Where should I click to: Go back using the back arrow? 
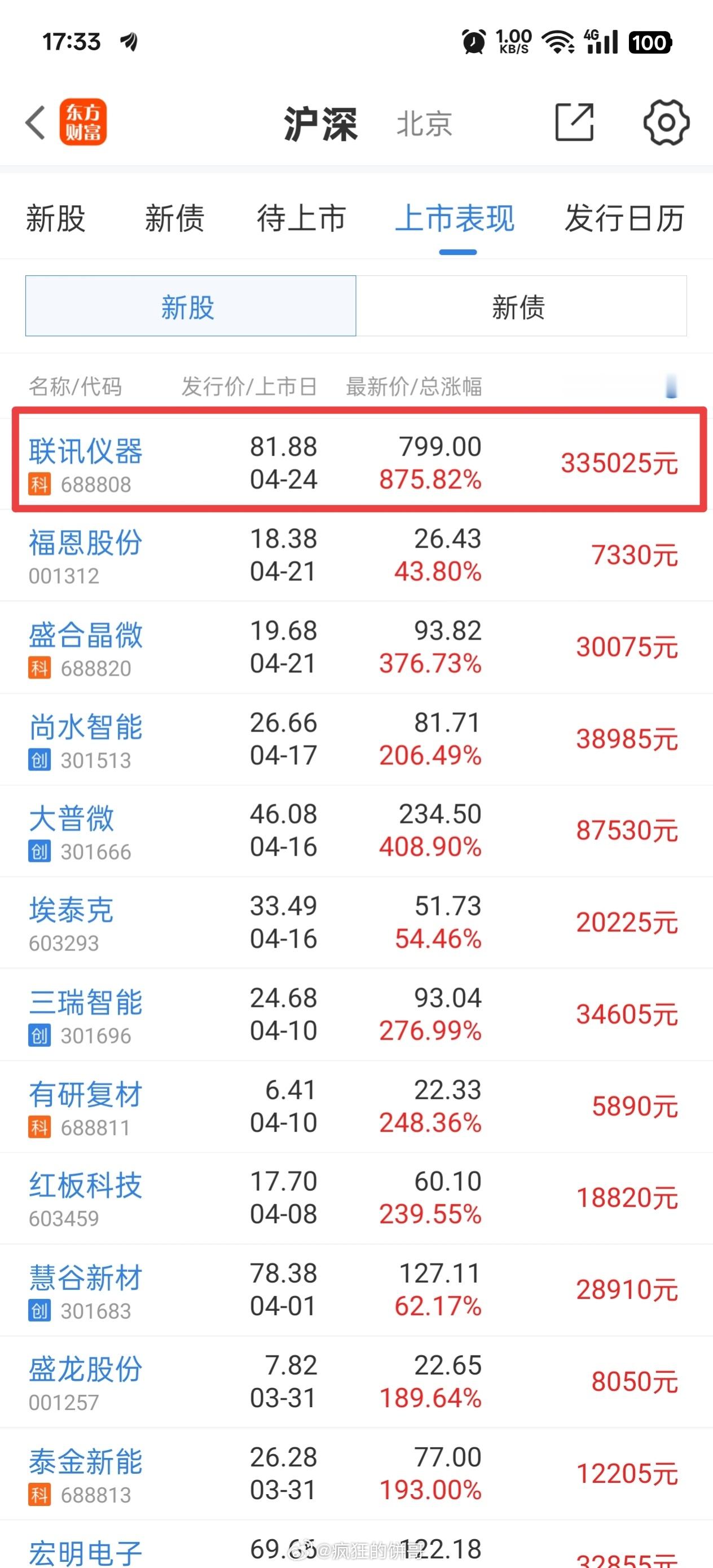point(36,122)
